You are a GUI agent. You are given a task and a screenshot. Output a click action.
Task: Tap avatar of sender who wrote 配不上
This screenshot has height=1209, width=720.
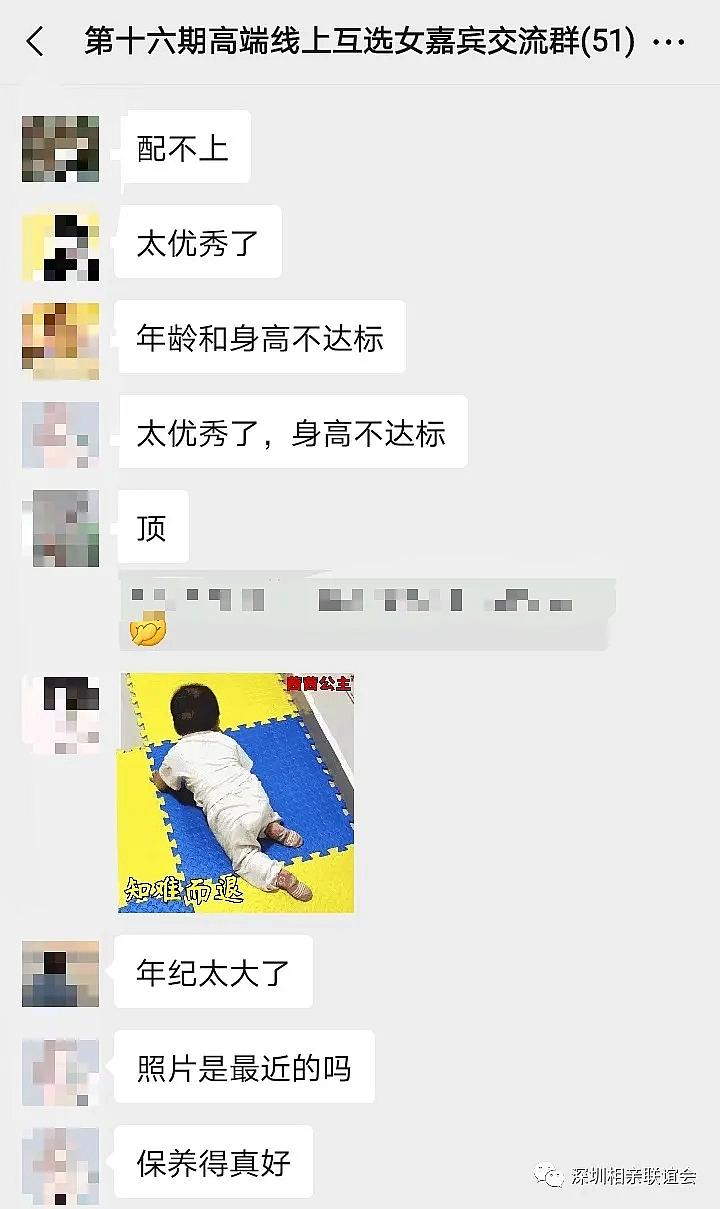(61, 149)
